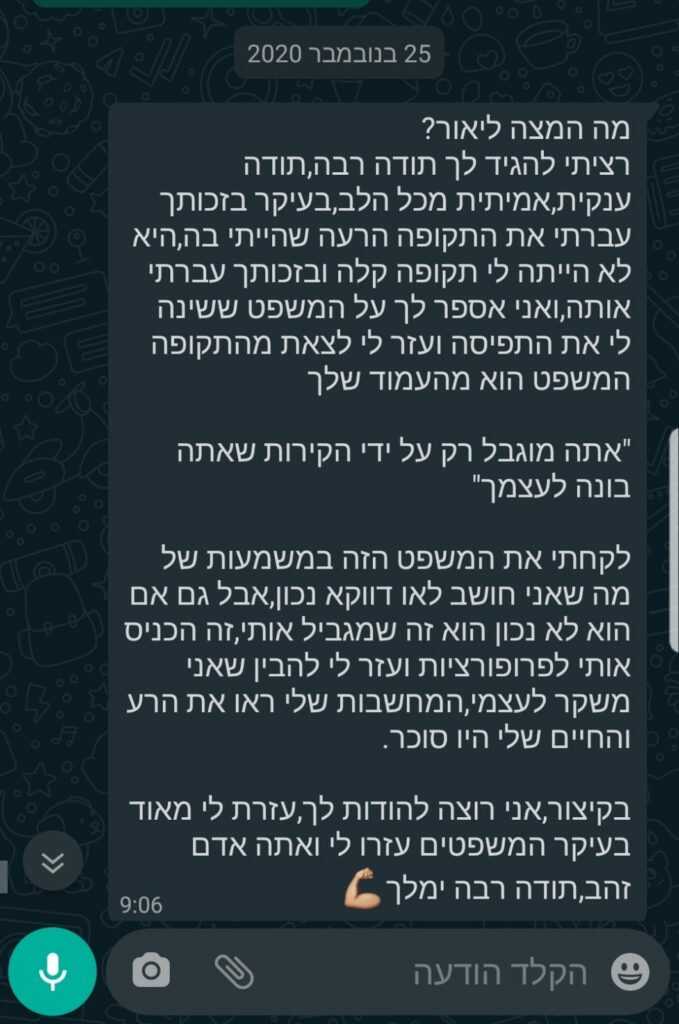Open the emoji picker
679x1024 pixels.
[630, 971]
